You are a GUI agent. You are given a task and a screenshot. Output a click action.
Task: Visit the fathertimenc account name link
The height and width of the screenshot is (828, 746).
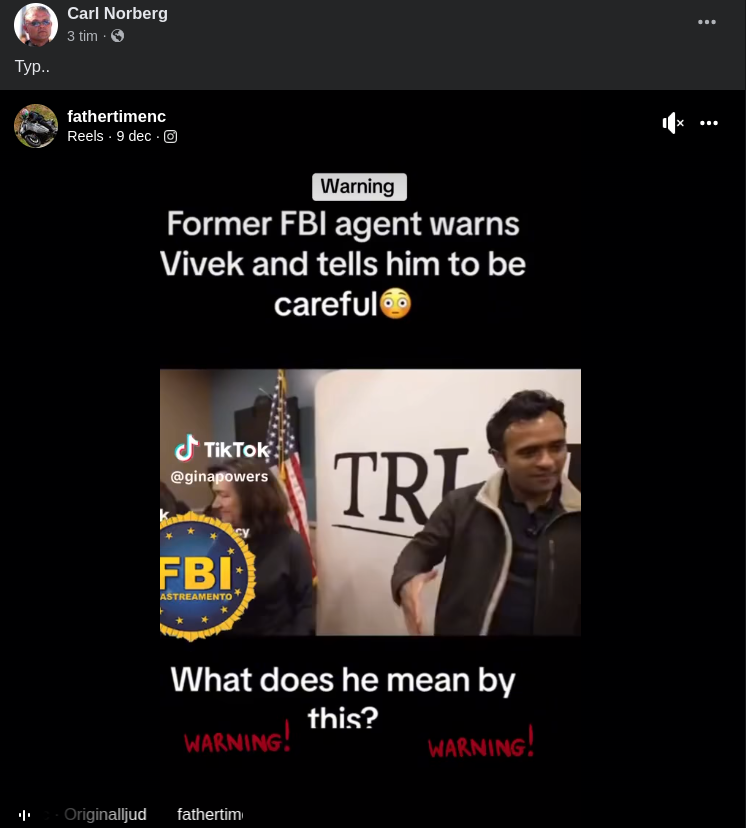point(116,116)
